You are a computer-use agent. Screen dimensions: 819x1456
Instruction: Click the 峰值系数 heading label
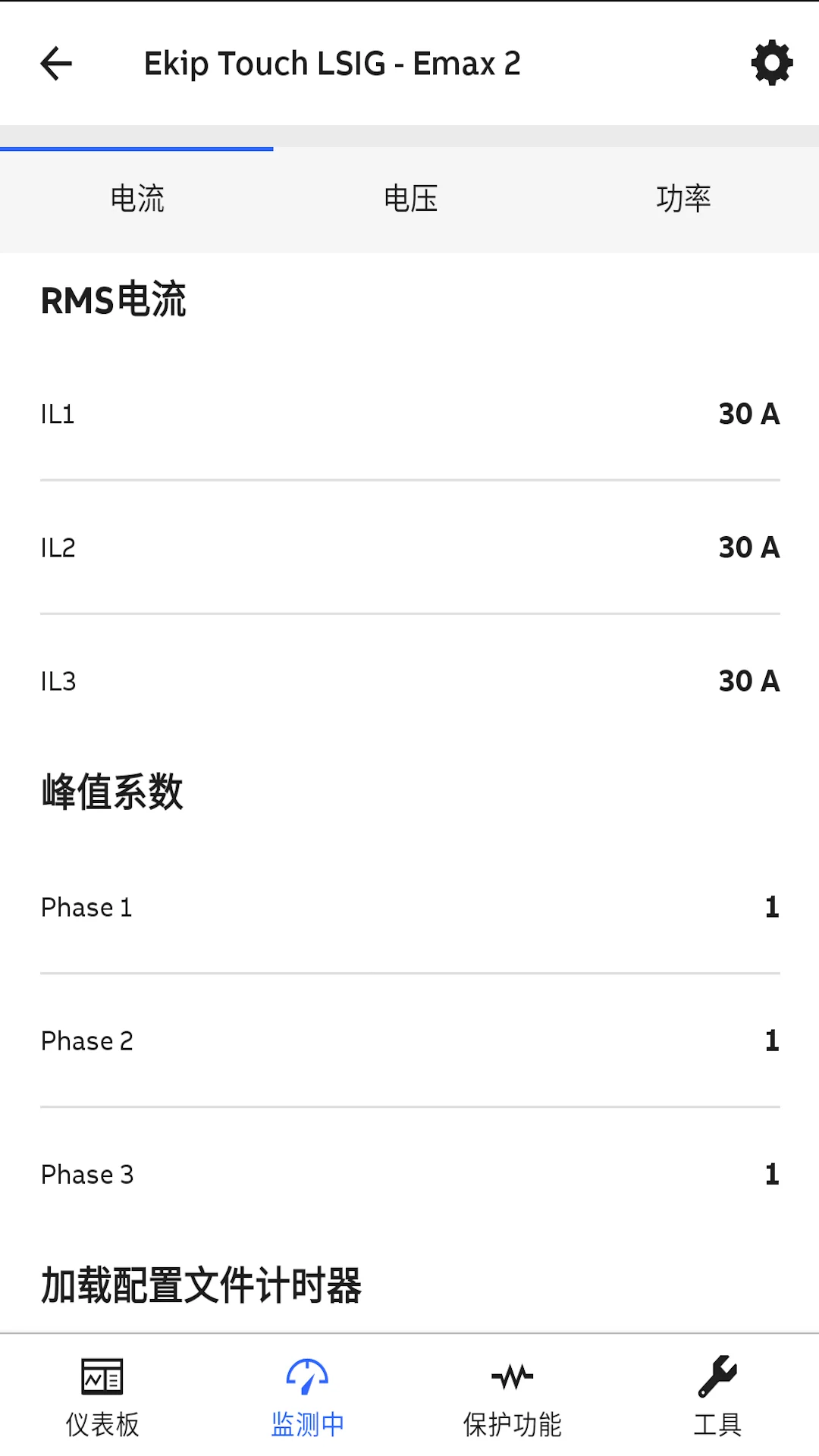(x=114, y=791)
